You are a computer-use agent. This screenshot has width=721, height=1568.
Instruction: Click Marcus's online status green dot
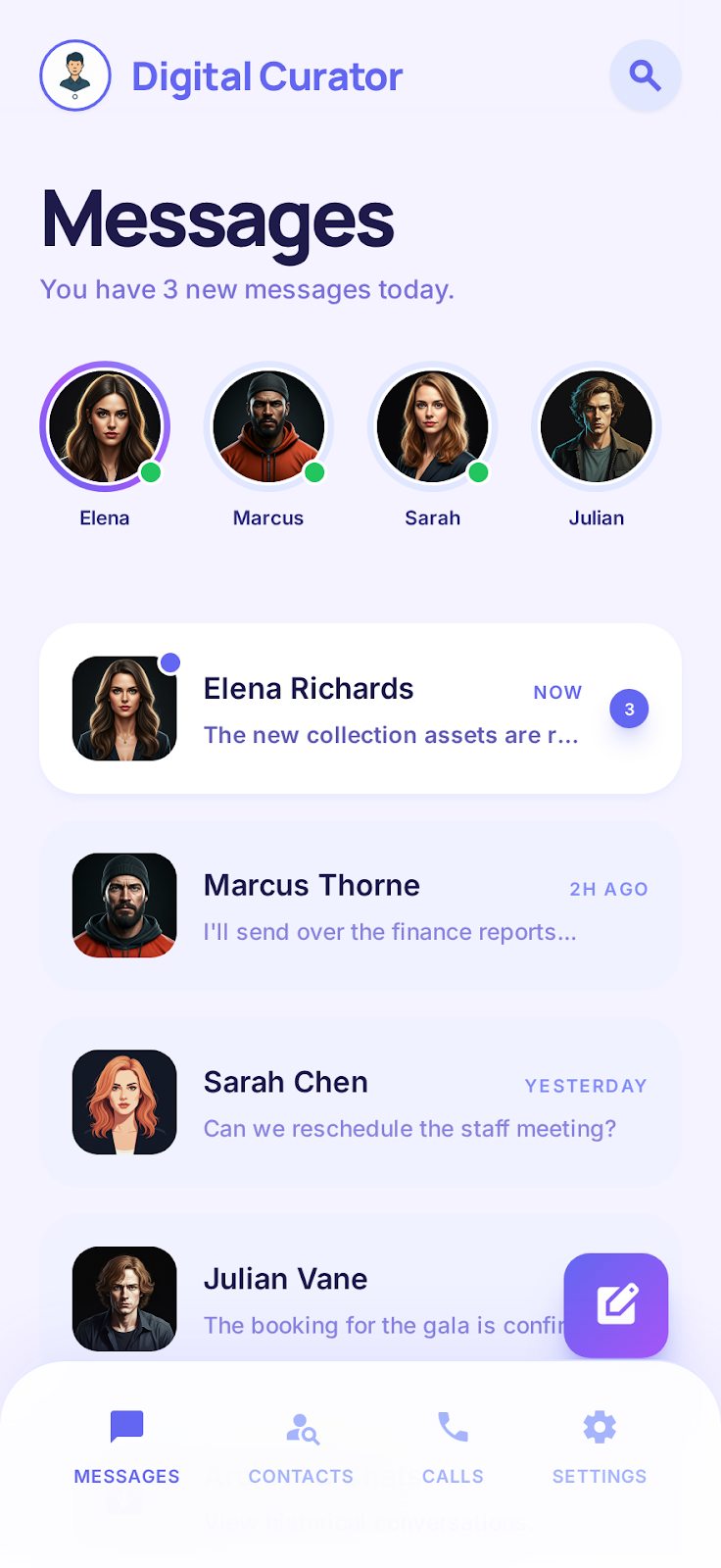coord(313,472)
